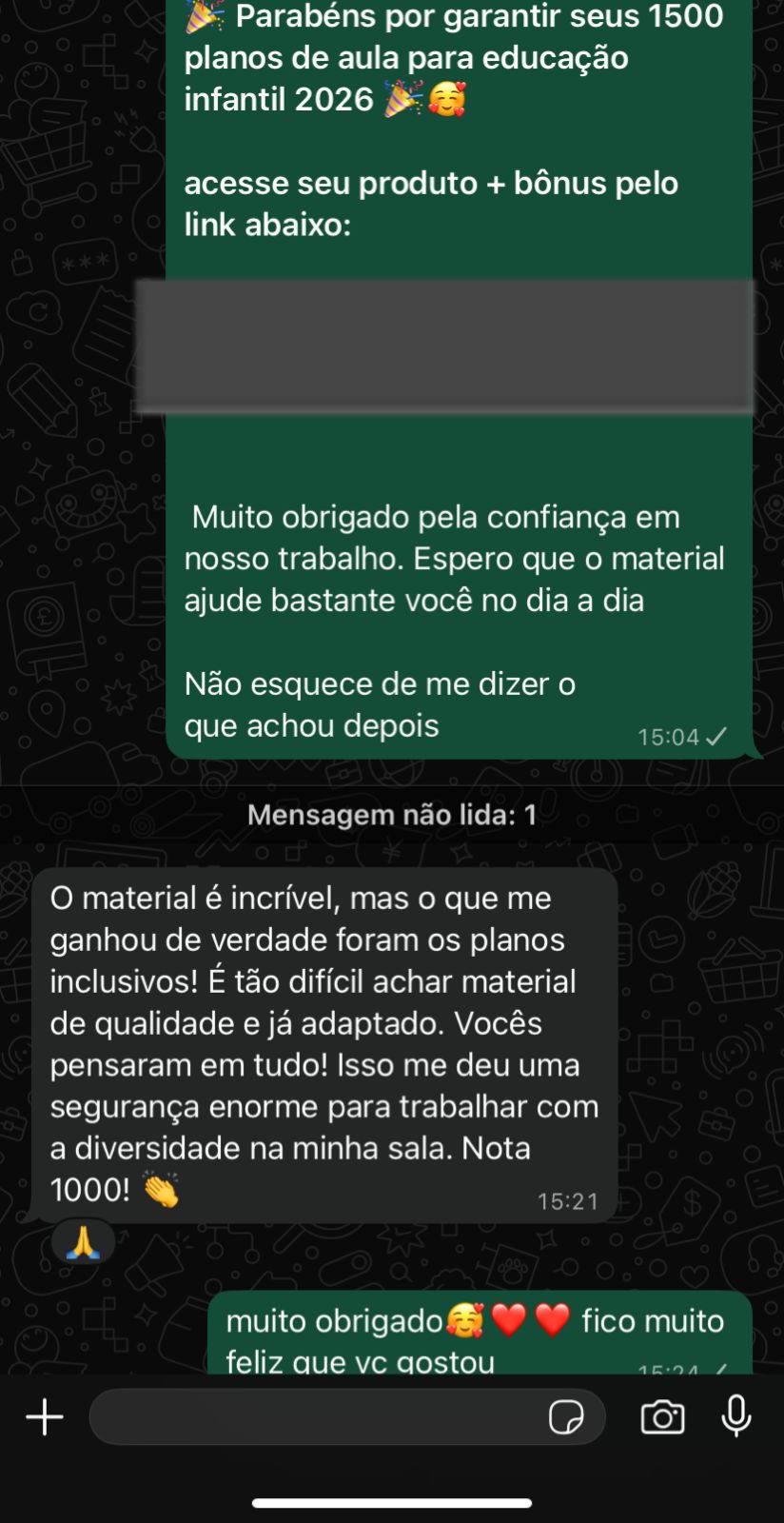Tap the 15:04 timestamp on the green message
Image resolution: width=784 pixels, height=1523 pixels.
coord(668,736)
